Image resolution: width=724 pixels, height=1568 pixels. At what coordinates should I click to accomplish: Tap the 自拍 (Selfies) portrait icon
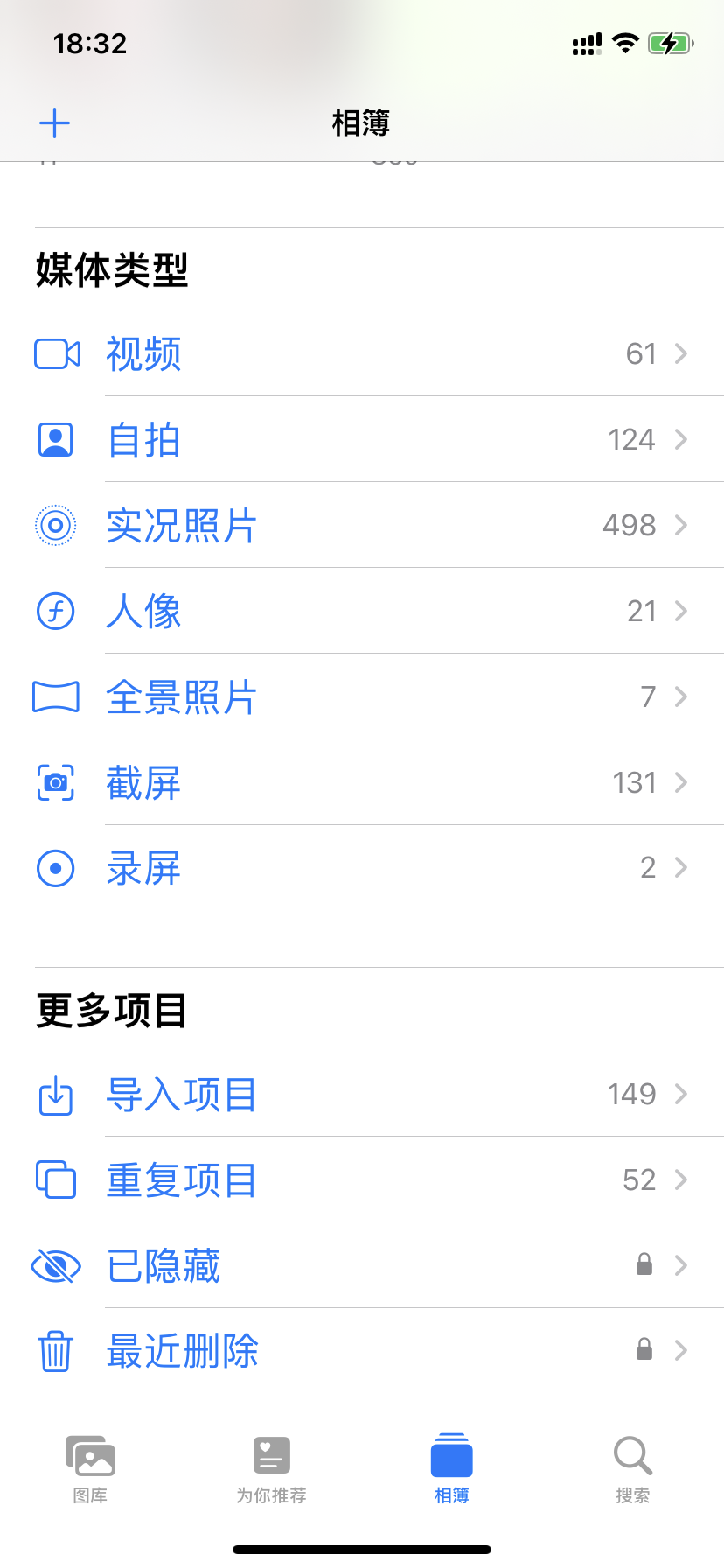(x=56, y=439)
